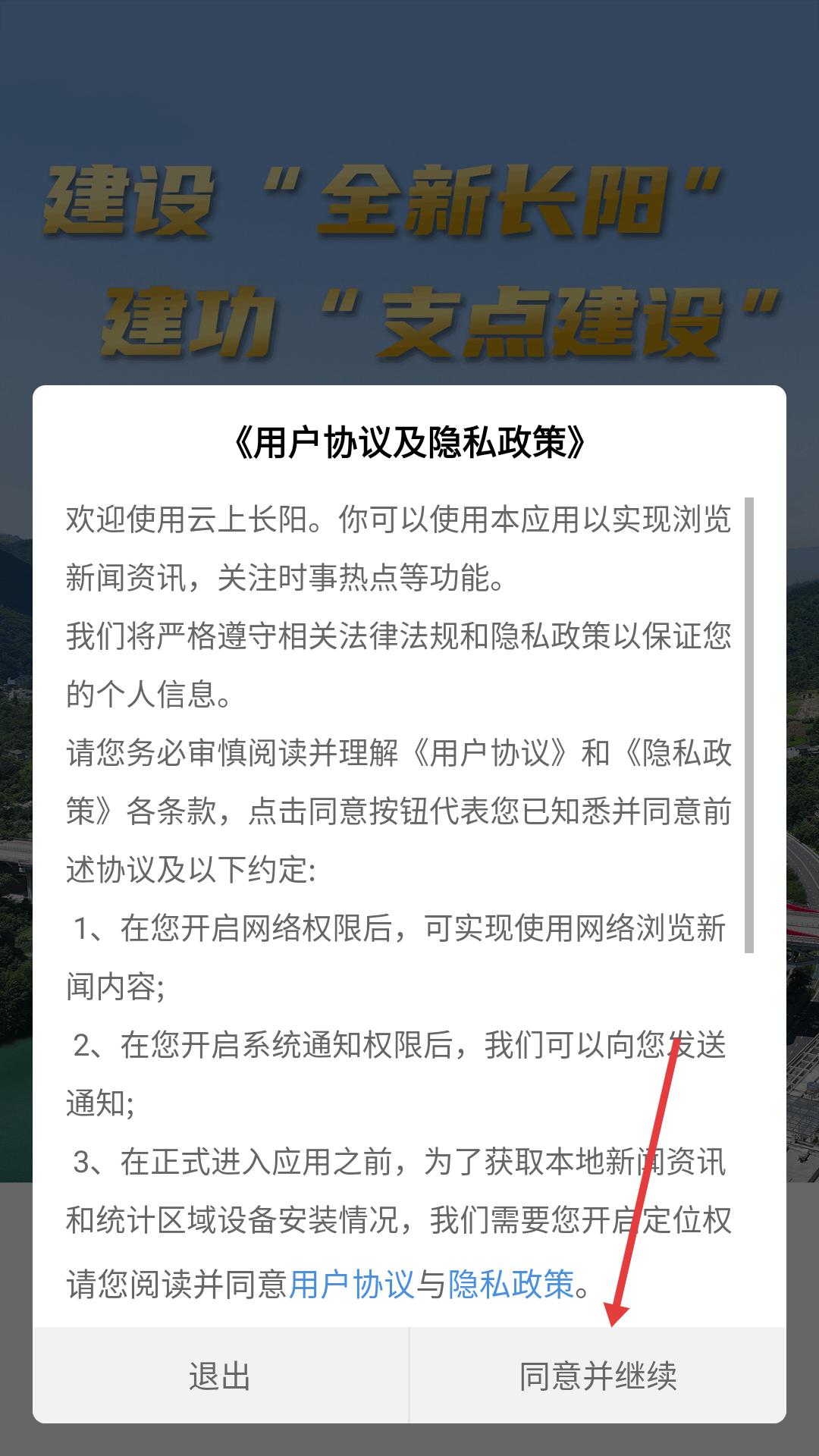Screen dimensions: 819x1456
Task: Open the blue 隐私政策 link
Action: coord(511,1285)
